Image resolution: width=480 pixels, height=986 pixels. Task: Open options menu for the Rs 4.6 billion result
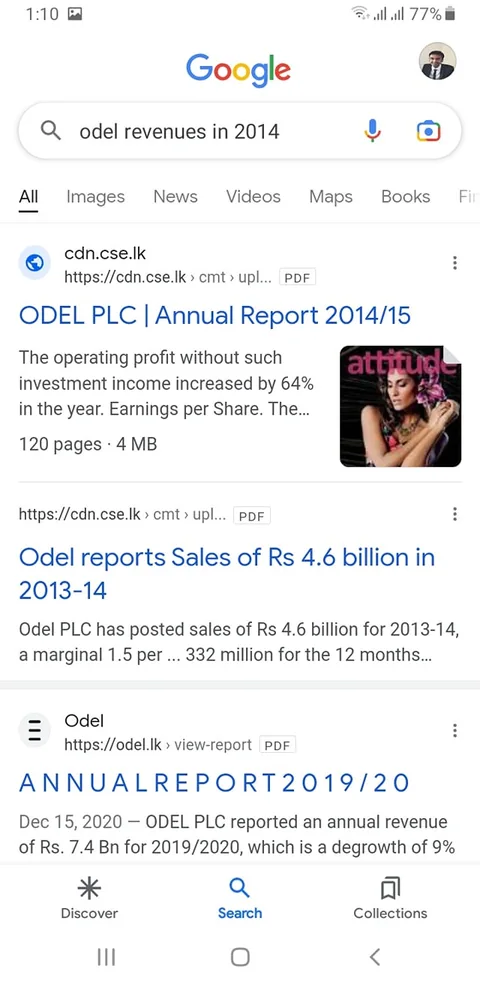455,515
